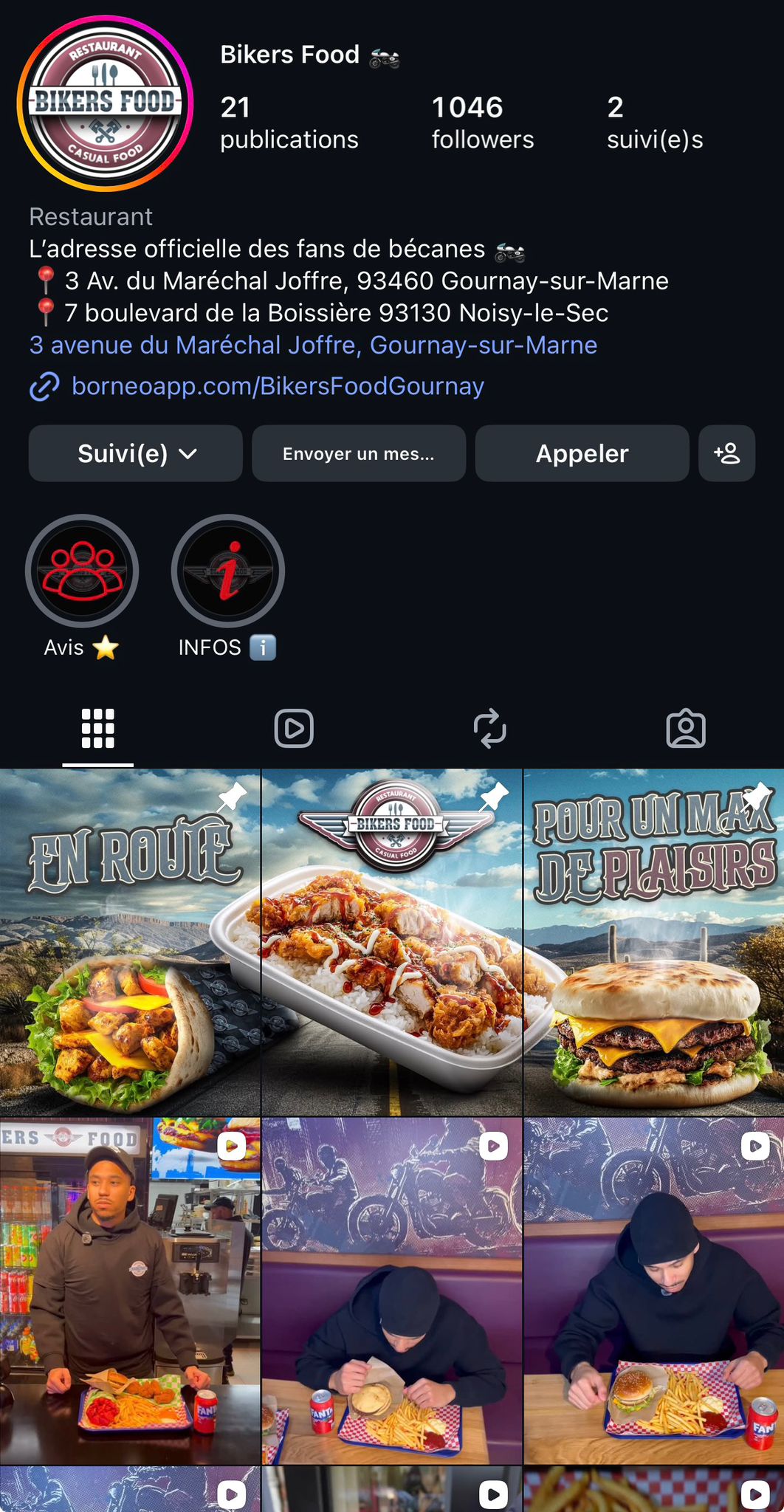
Task: View the tagged photos tab icon
Action: coord(687,728)
